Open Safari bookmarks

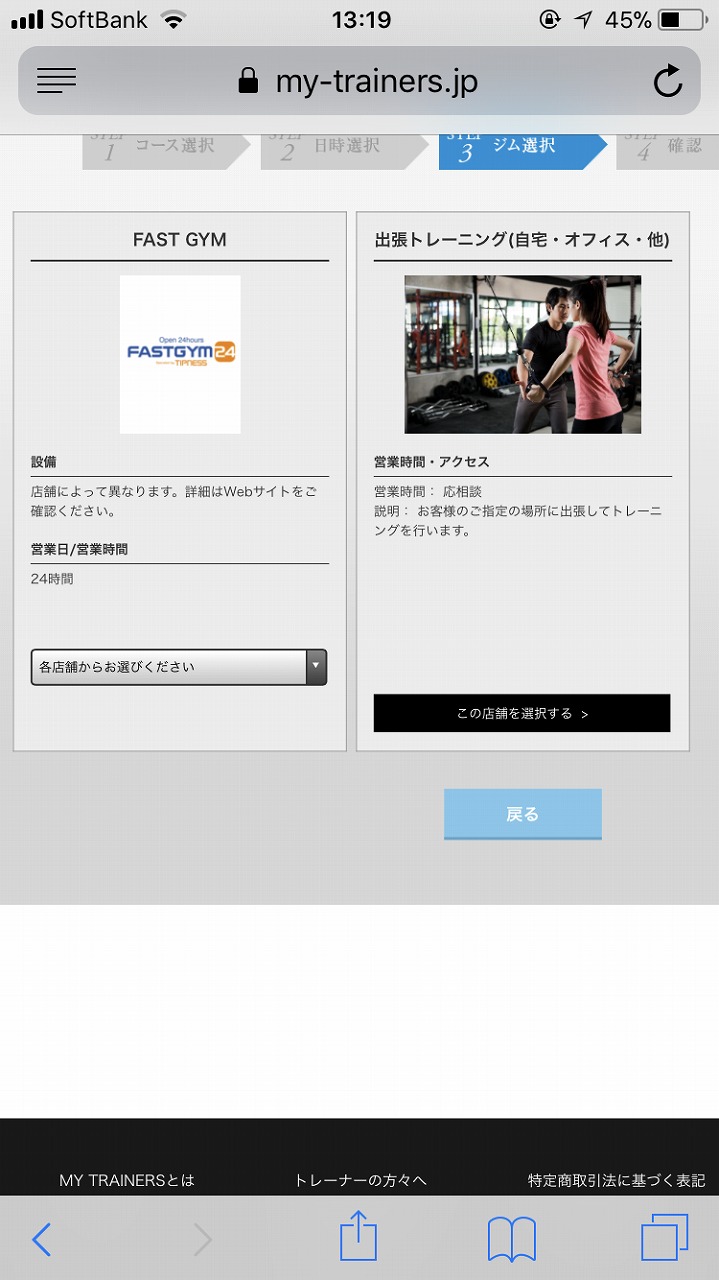(x=511, y=1240)
